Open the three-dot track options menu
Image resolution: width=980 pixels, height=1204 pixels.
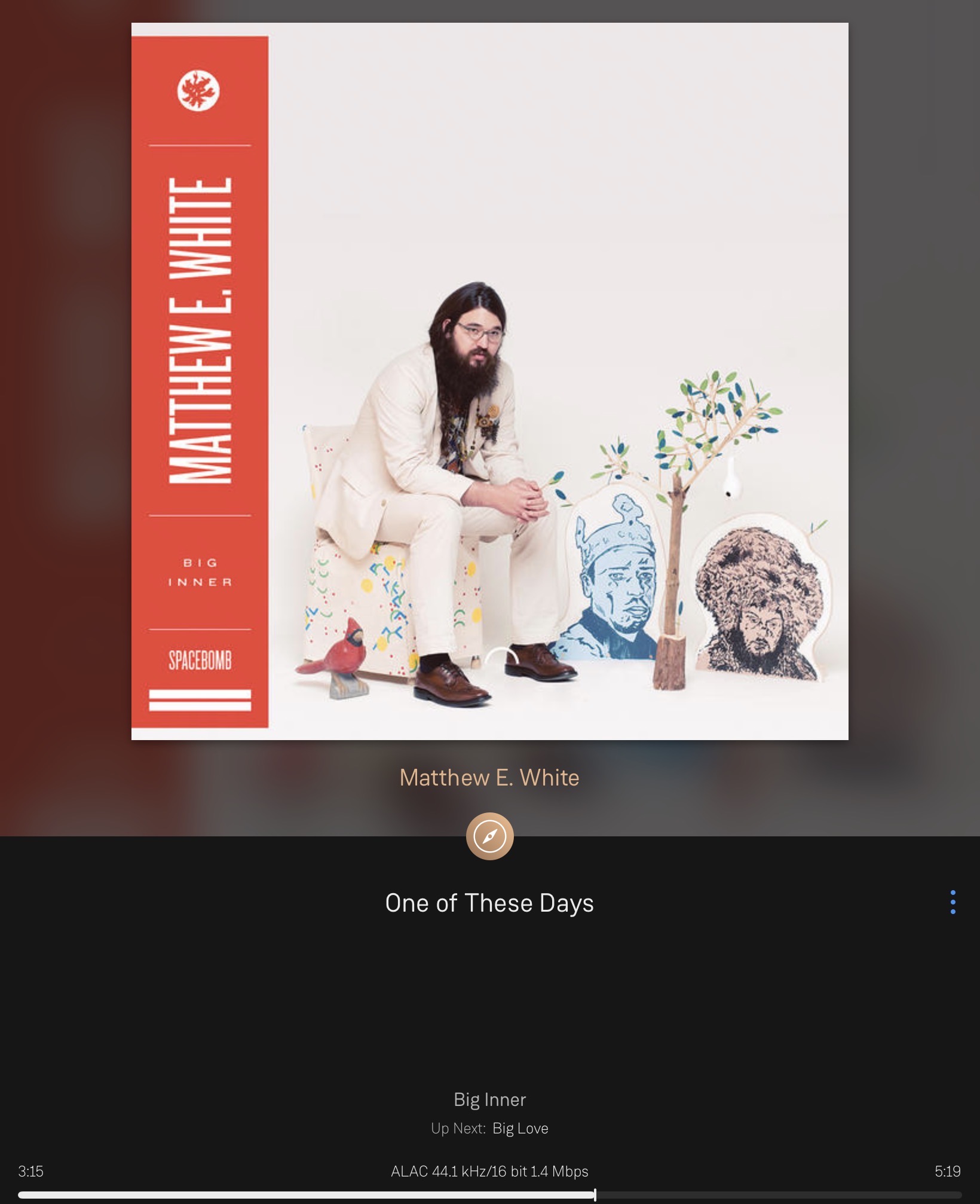pyautogui.click(x=953, y=902)
